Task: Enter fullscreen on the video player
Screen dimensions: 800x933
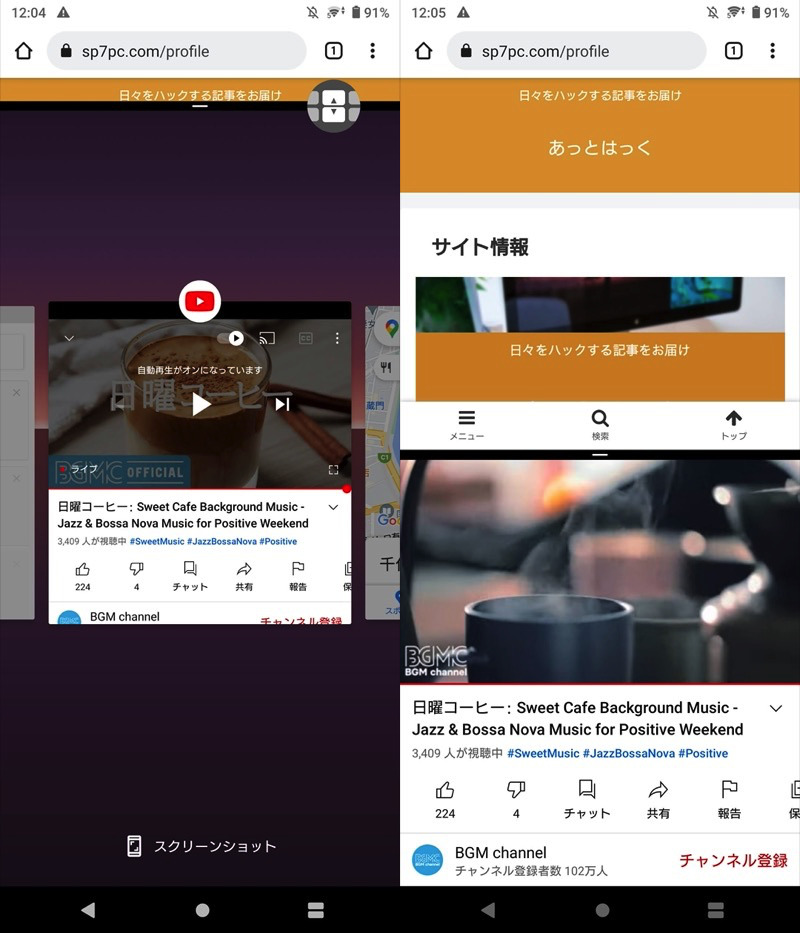Action: coord(334,469)
